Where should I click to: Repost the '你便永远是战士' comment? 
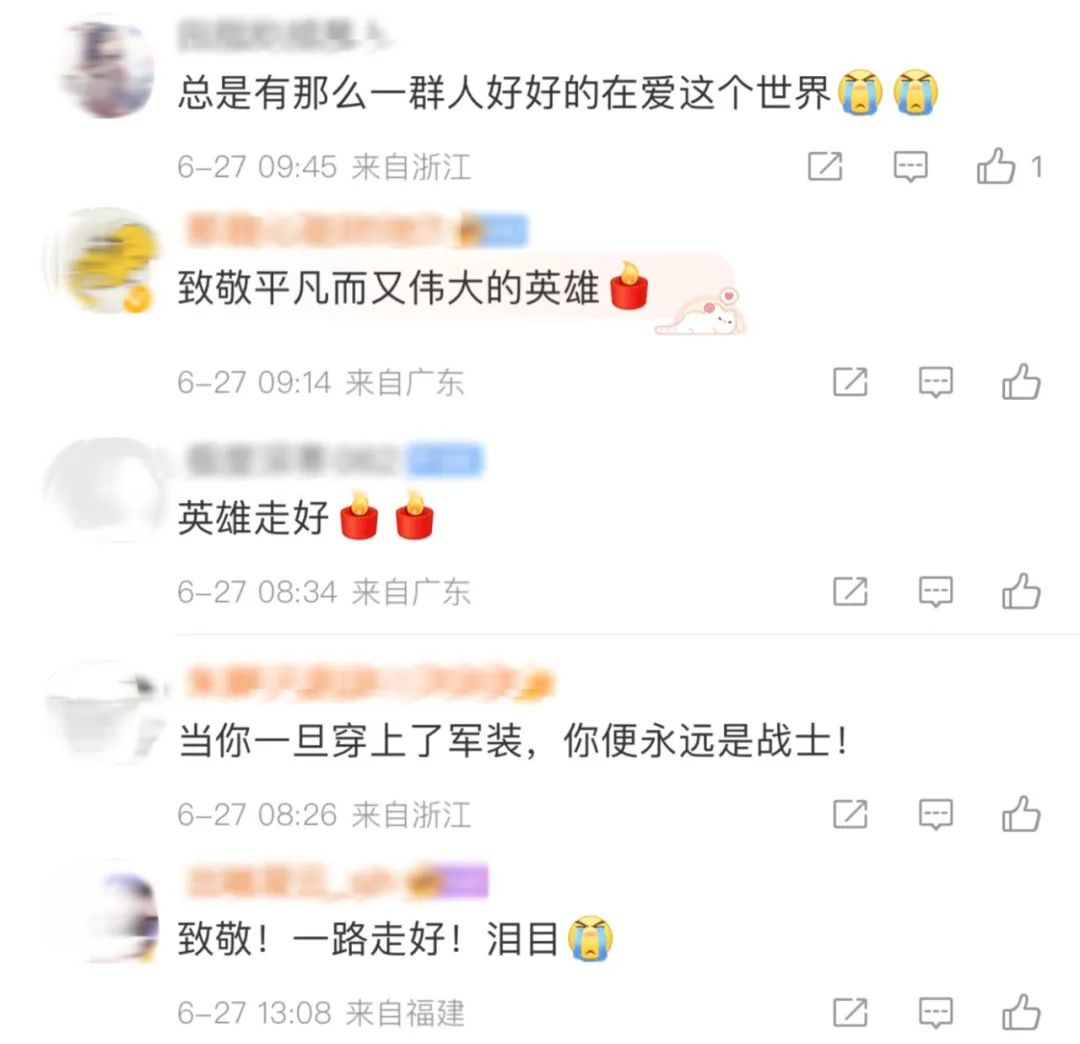pos(850,814)
